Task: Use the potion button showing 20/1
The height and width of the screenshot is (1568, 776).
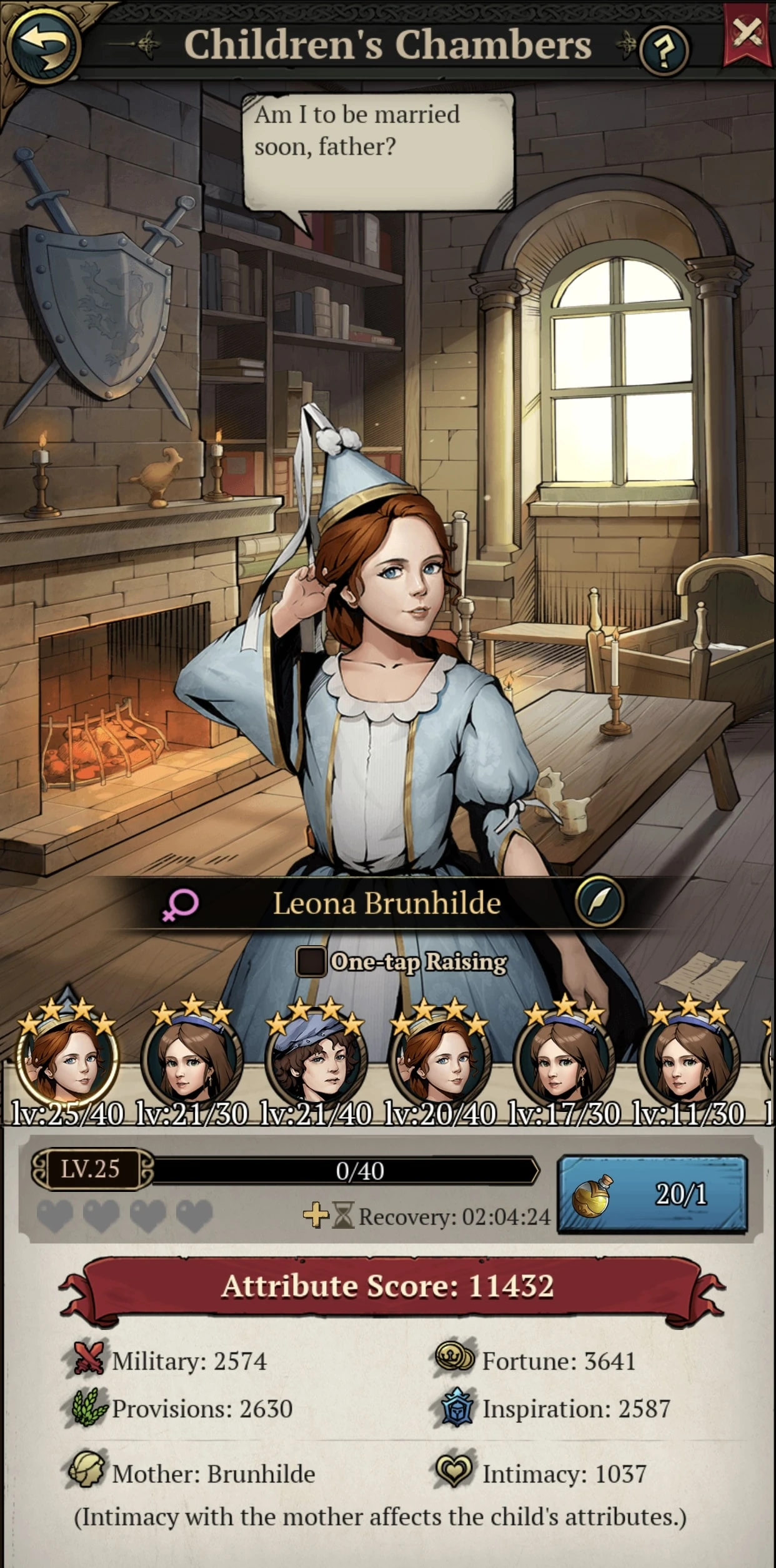Action: point(652,1194)
